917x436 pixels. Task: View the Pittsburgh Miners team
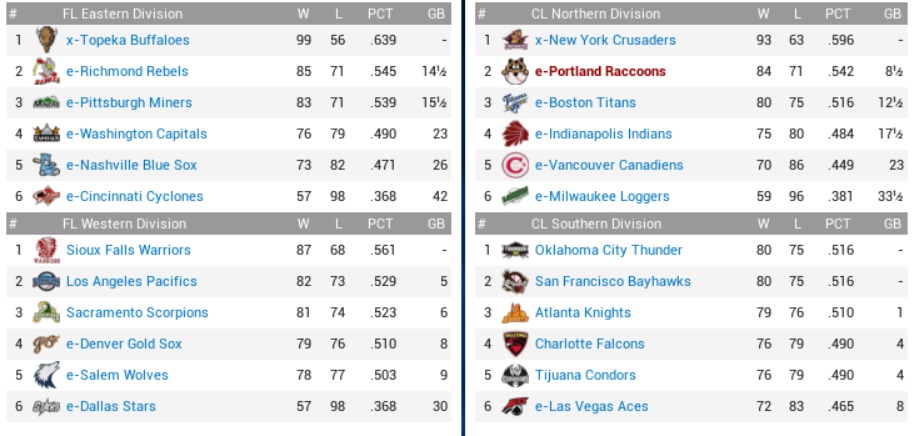(129, 102)
